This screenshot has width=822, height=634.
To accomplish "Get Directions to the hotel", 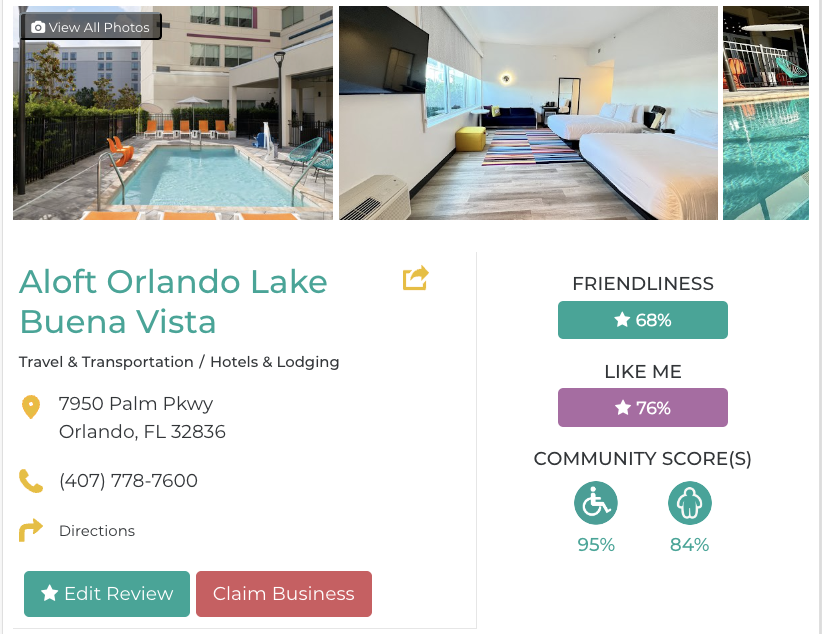I will (x=96, y=531).
